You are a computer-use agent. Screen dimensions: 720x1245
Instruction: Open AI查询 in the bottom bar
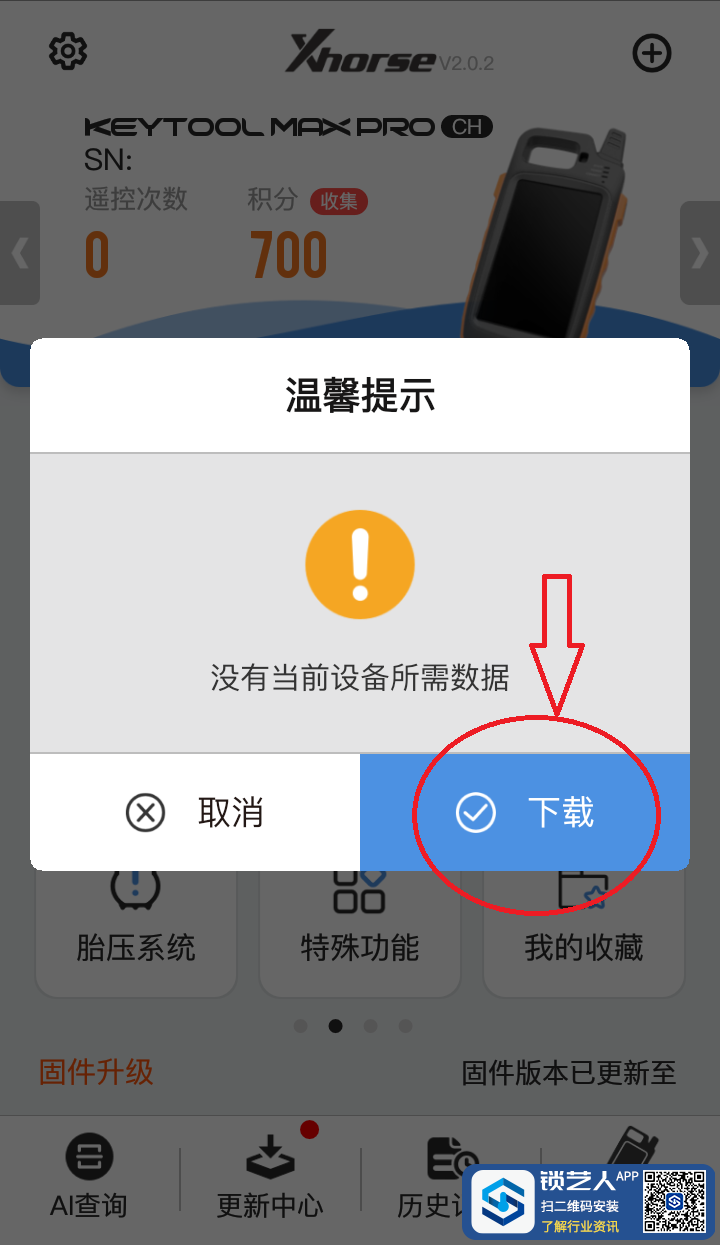pos(89,1180)
